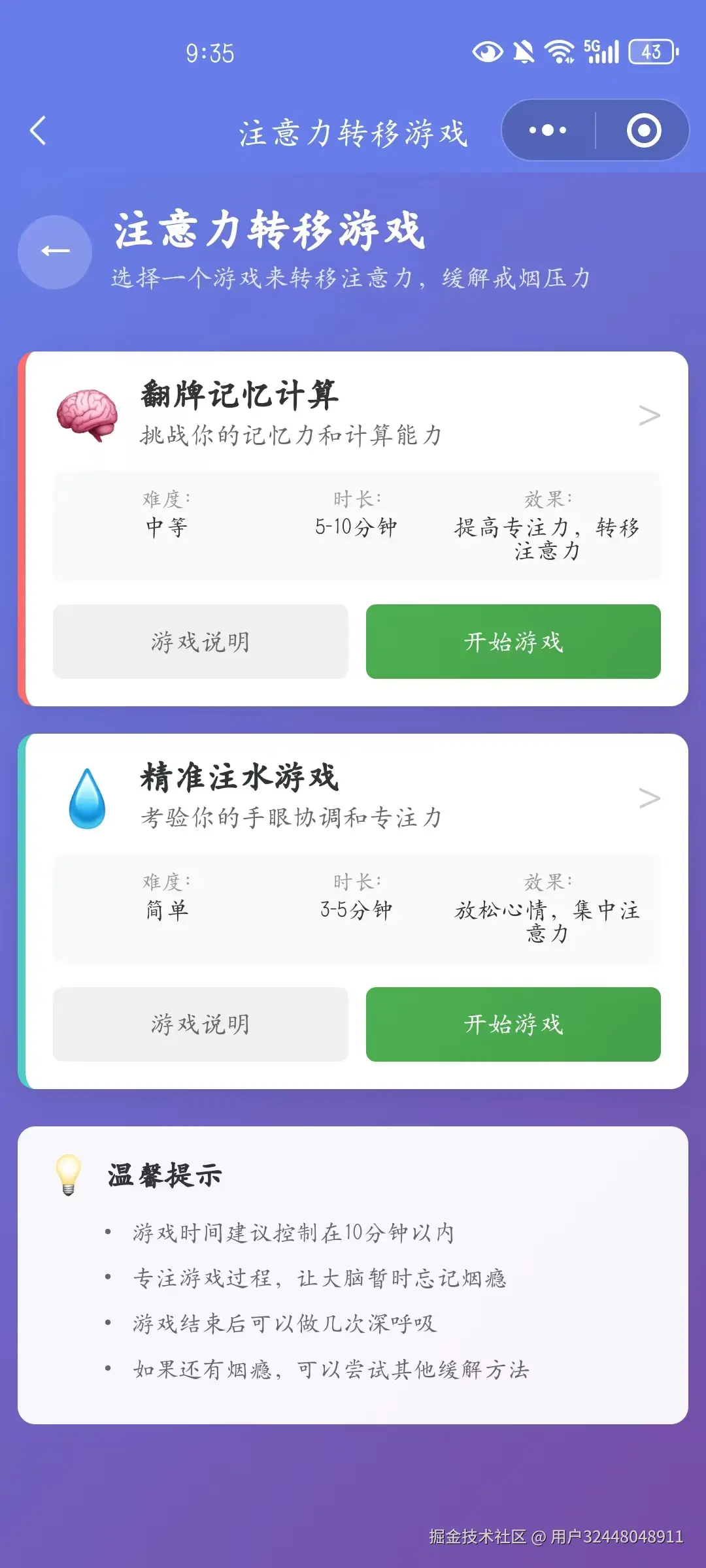
Task: Click 开始游戏 for the memory card game
Action: pos(513,642)
